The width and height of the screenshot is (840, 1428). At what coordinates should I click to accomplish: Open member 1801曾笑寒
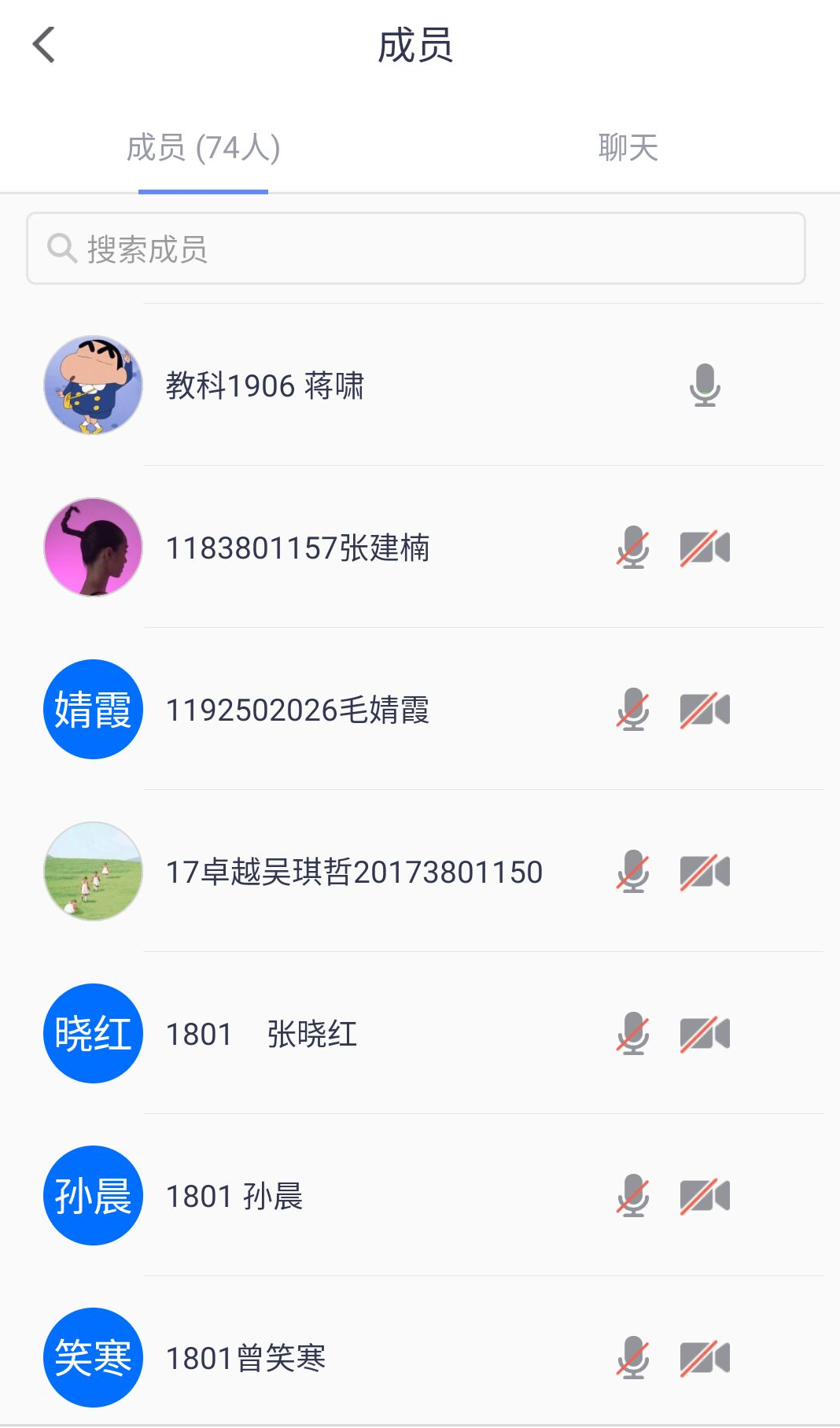coord(245,1358)
